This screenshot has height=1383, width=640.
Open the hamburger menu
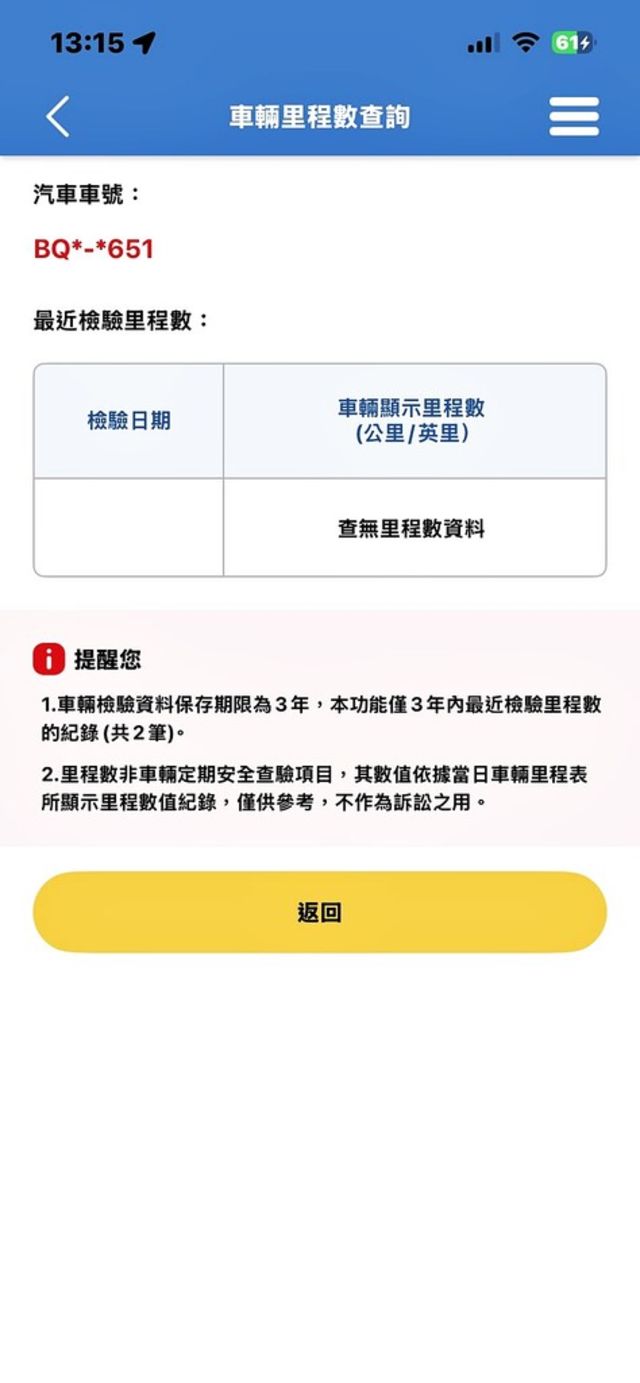(574, 117)
